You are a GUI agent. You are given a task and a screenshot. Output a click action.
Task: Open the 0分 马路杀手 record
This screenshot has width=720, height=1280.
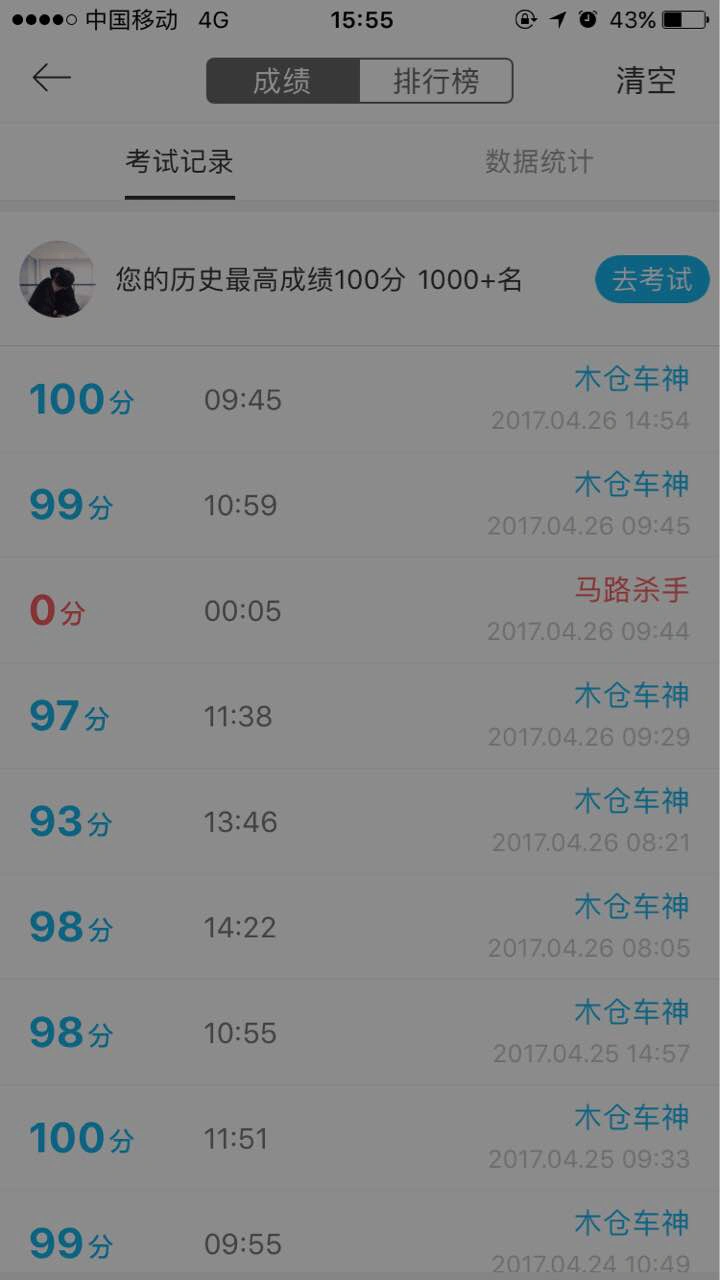click(360, 611)
